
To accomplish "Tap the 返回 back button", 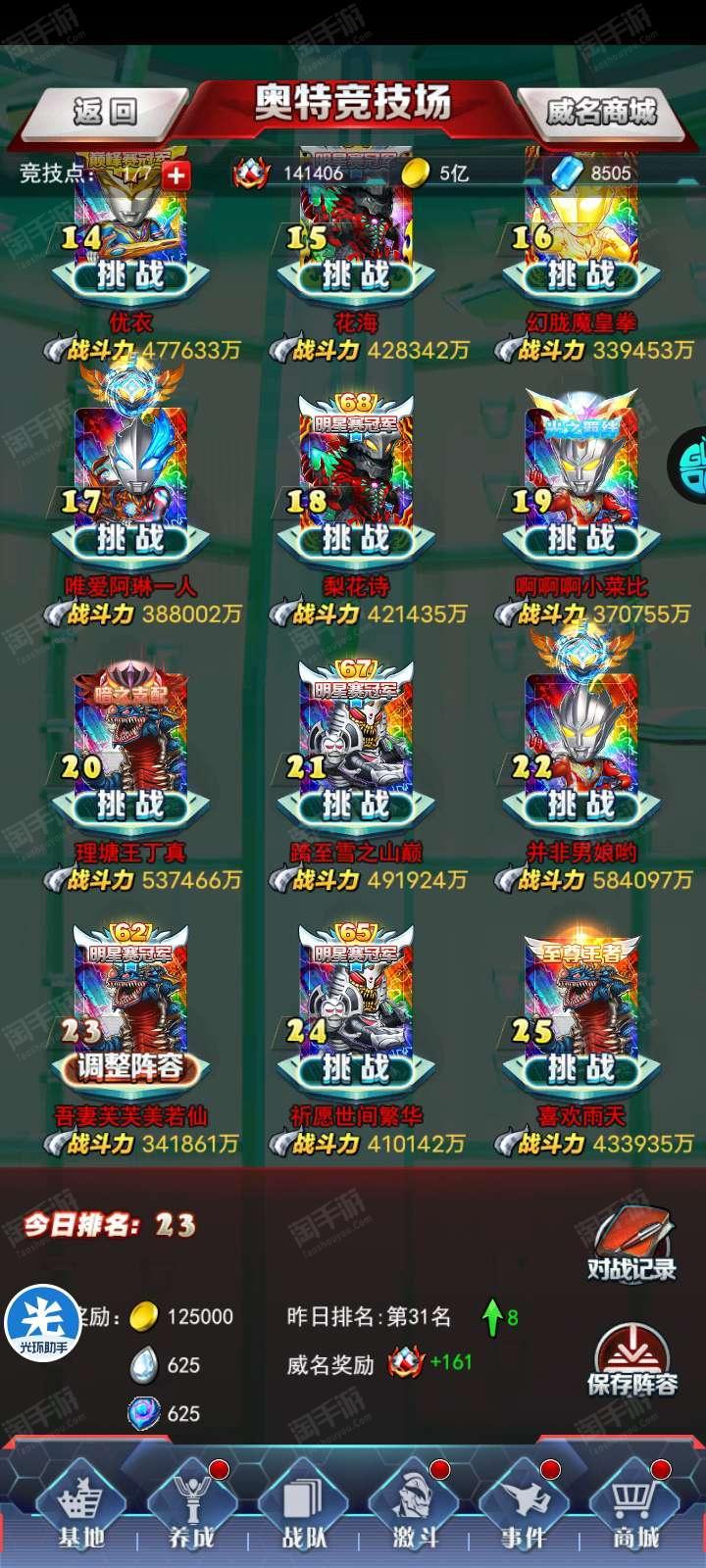I will coord(103,111).
